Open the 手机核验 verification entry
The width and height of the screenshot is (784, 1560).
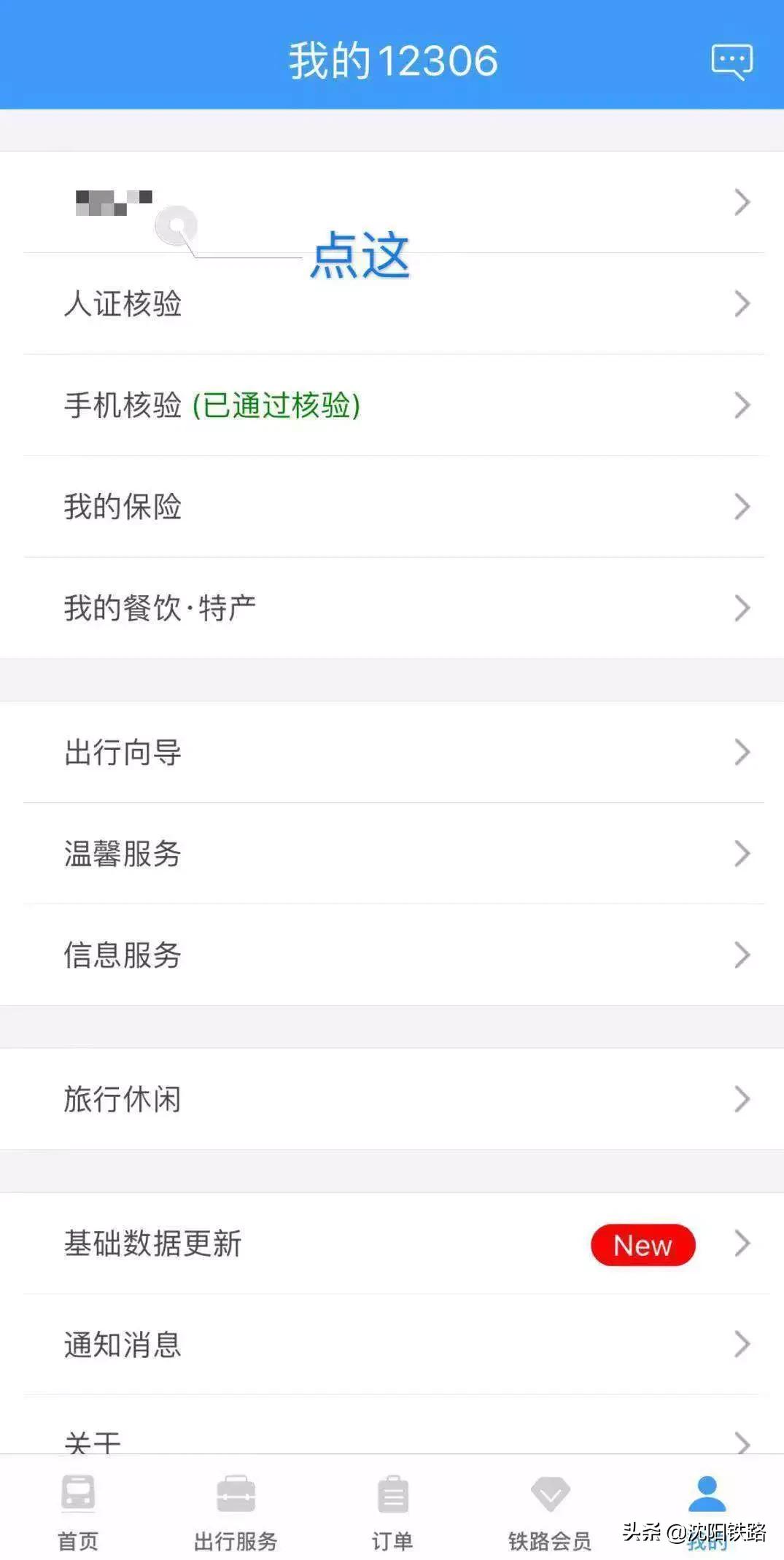coord(211,406)
